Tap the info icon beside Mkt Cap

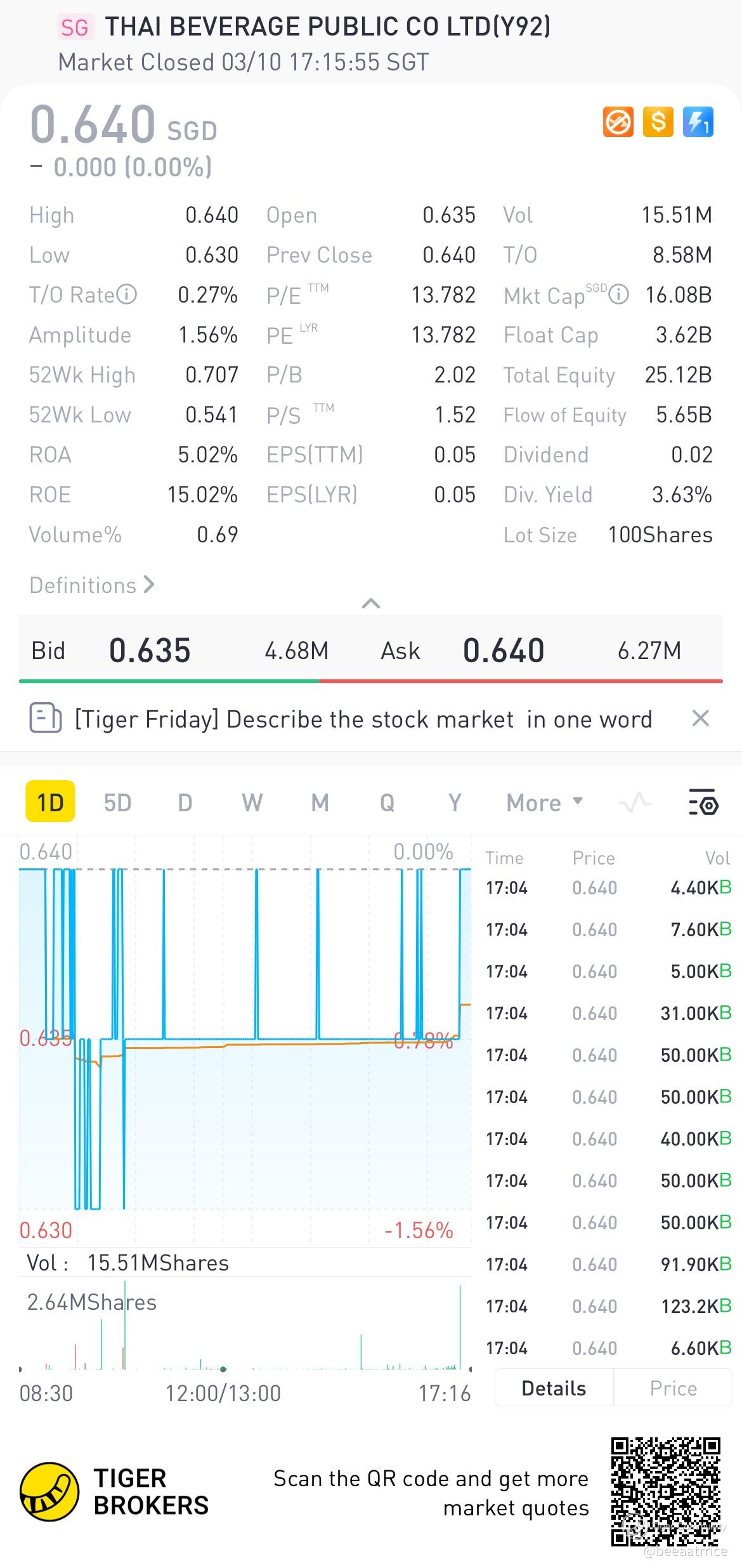619,294
